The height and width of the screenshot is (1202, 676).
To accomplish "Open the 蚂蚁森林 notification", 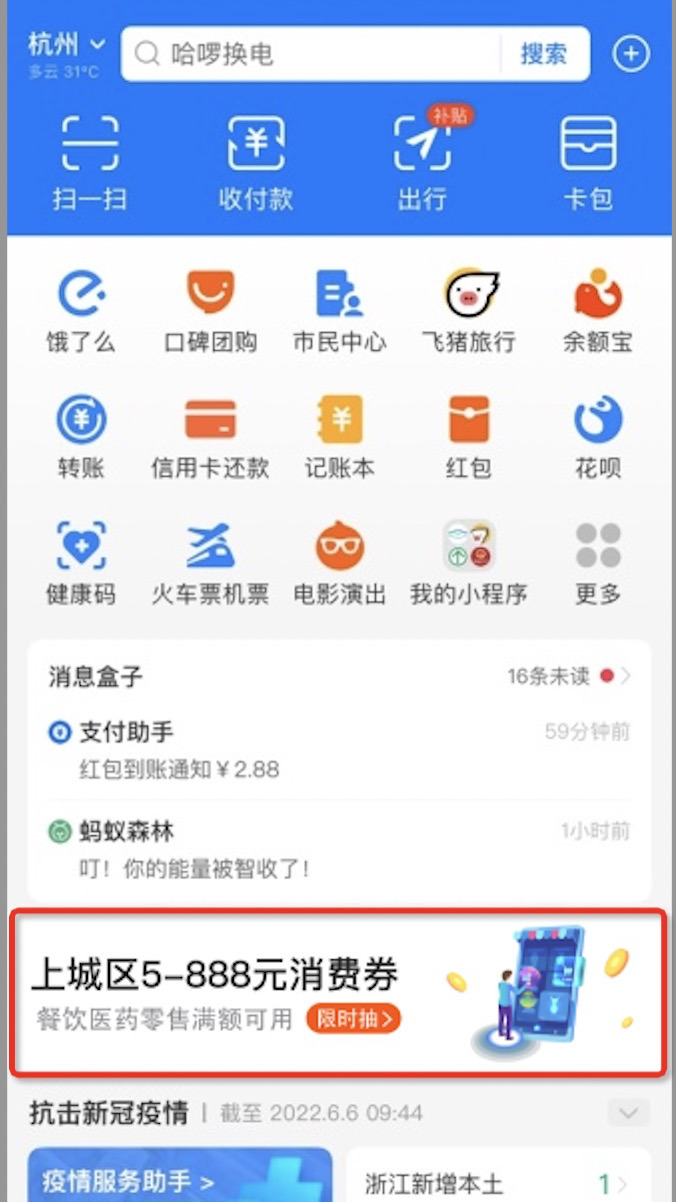I will pyautogui.click(x=338, y=848).
